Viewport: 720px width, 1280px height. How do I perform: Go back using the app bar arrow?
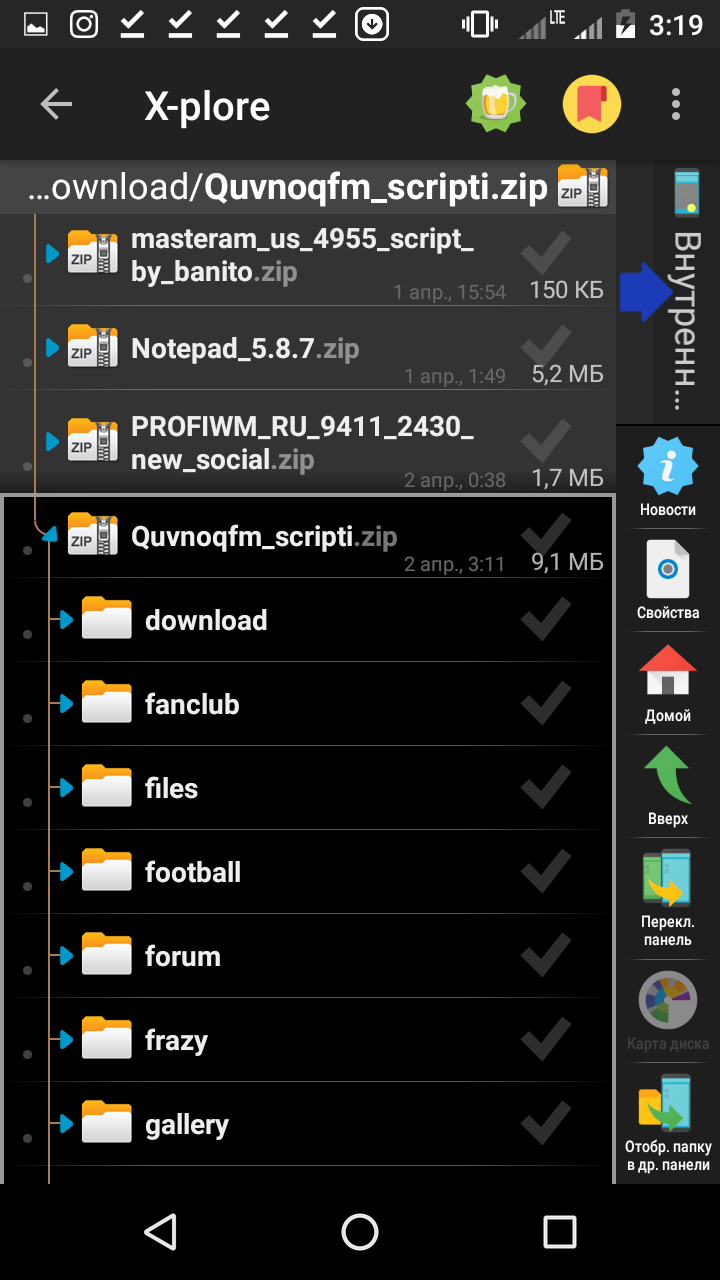56,105
